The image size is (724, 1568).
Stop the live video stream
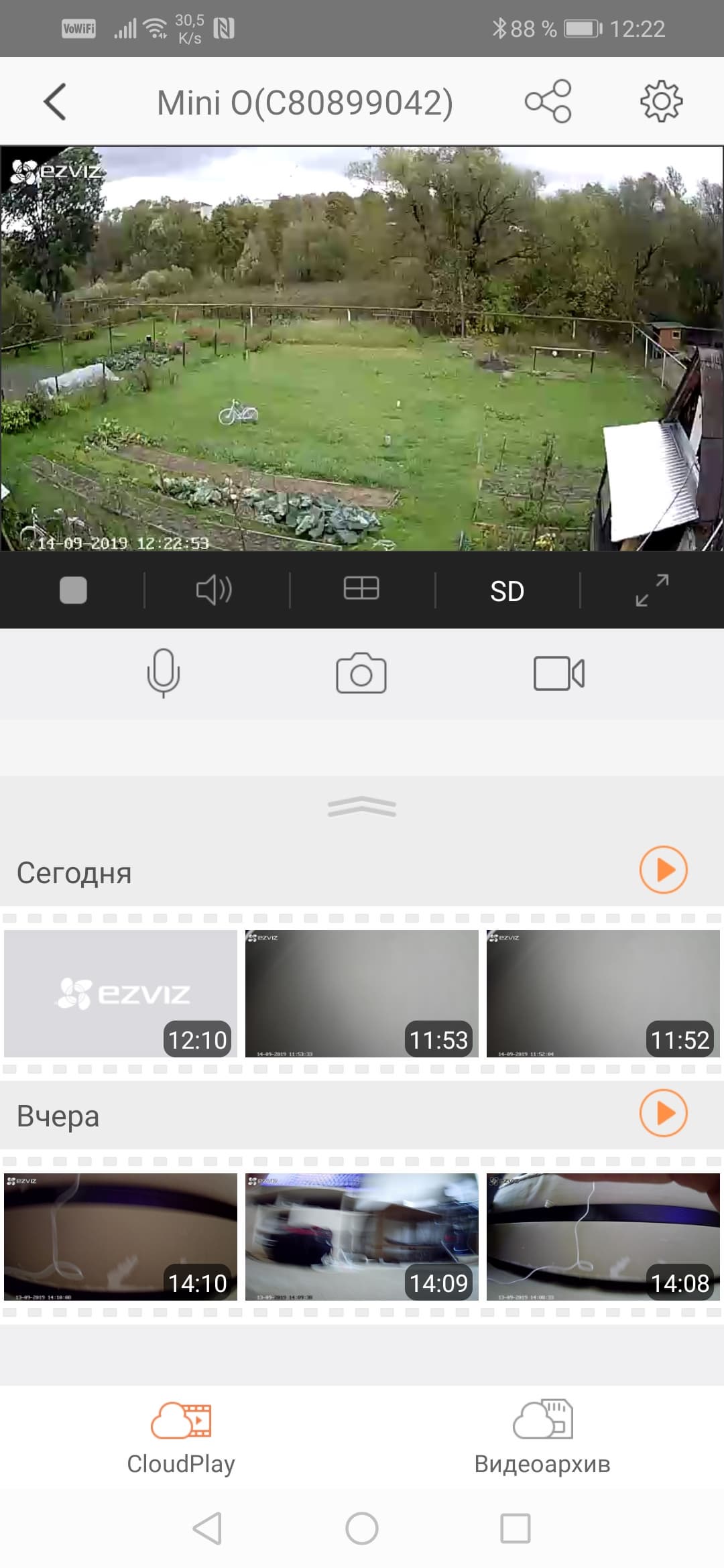73,590
